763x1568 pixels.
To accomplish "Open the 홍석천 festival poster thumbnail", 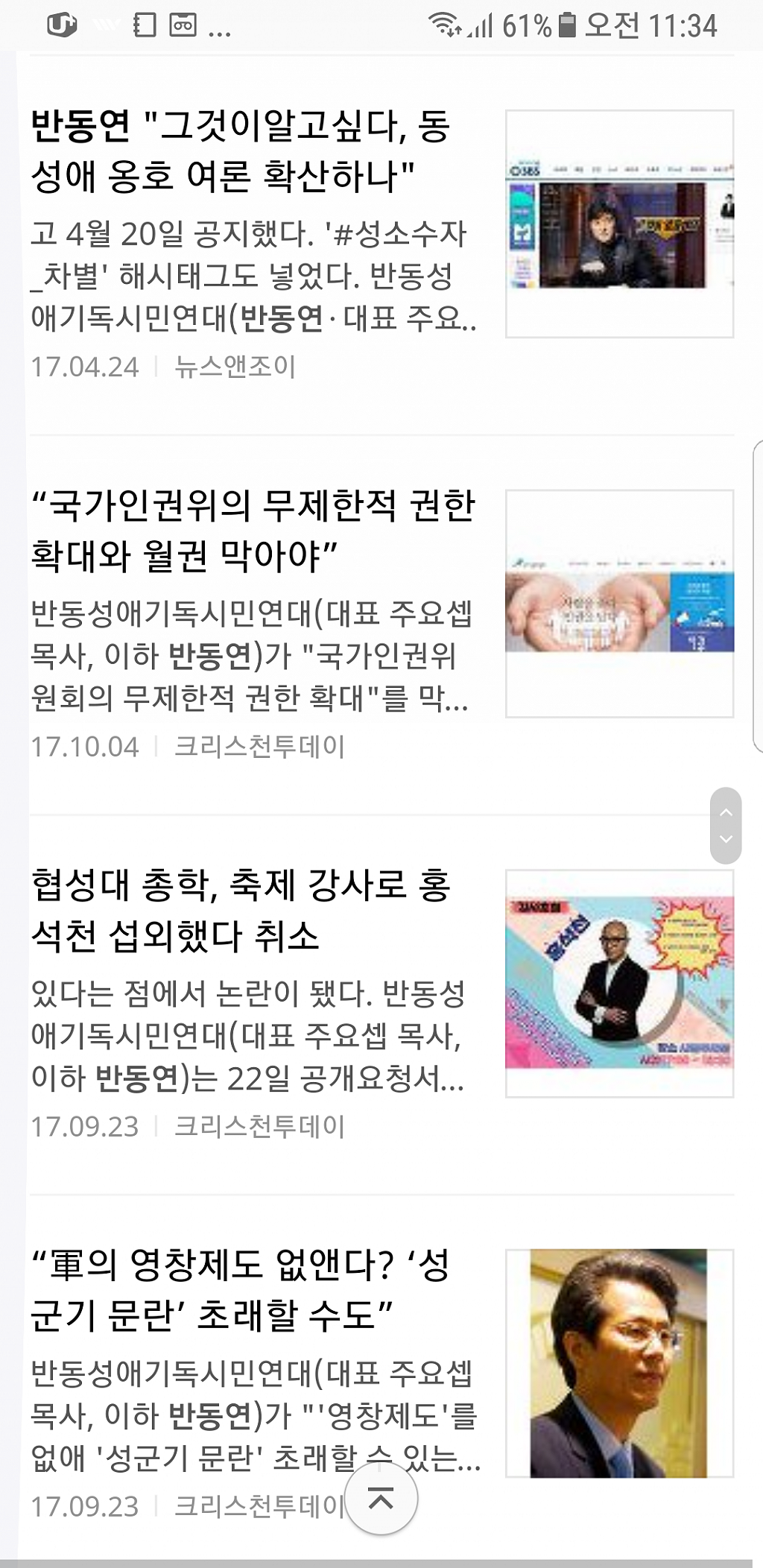I will click(619, 983).
